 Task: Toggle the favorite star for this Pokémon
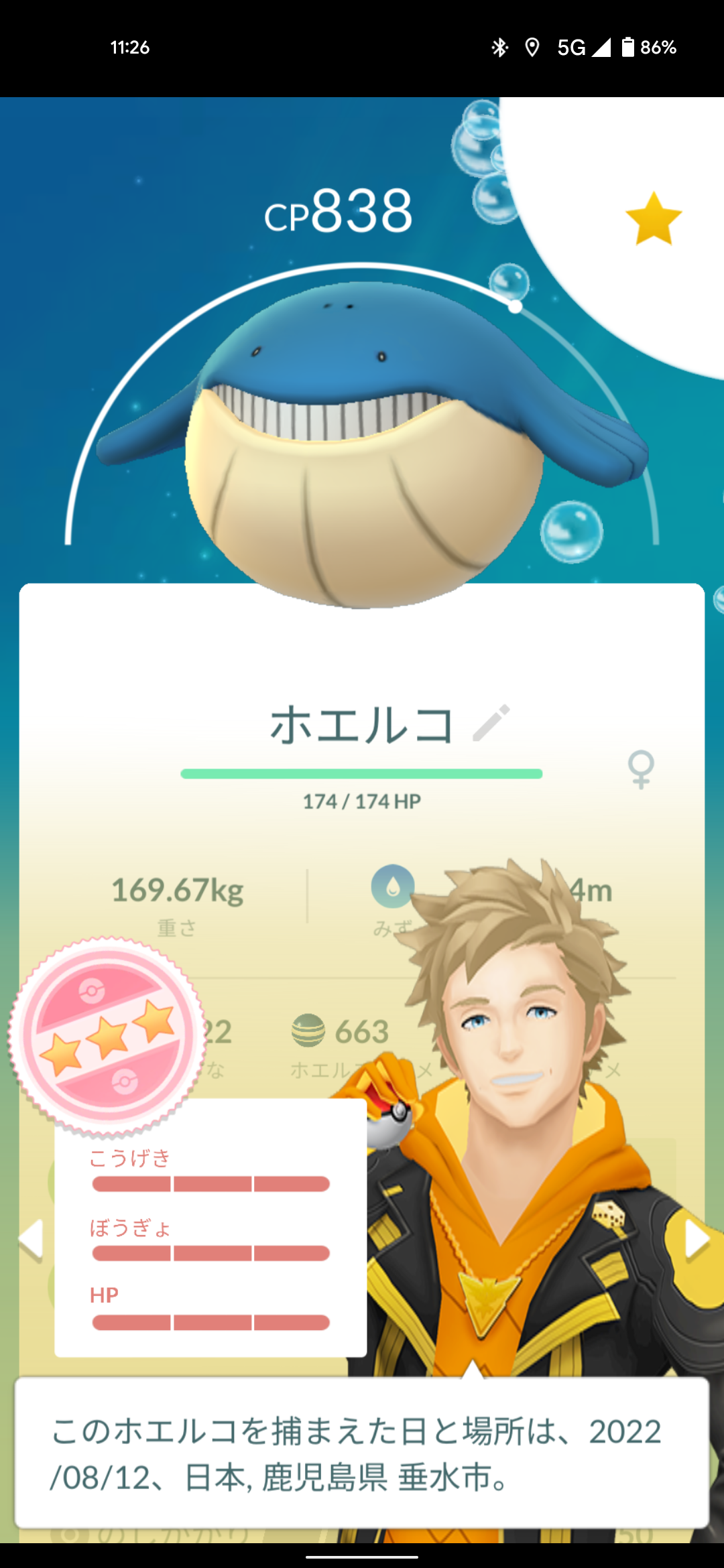click(x=653, y=219)
